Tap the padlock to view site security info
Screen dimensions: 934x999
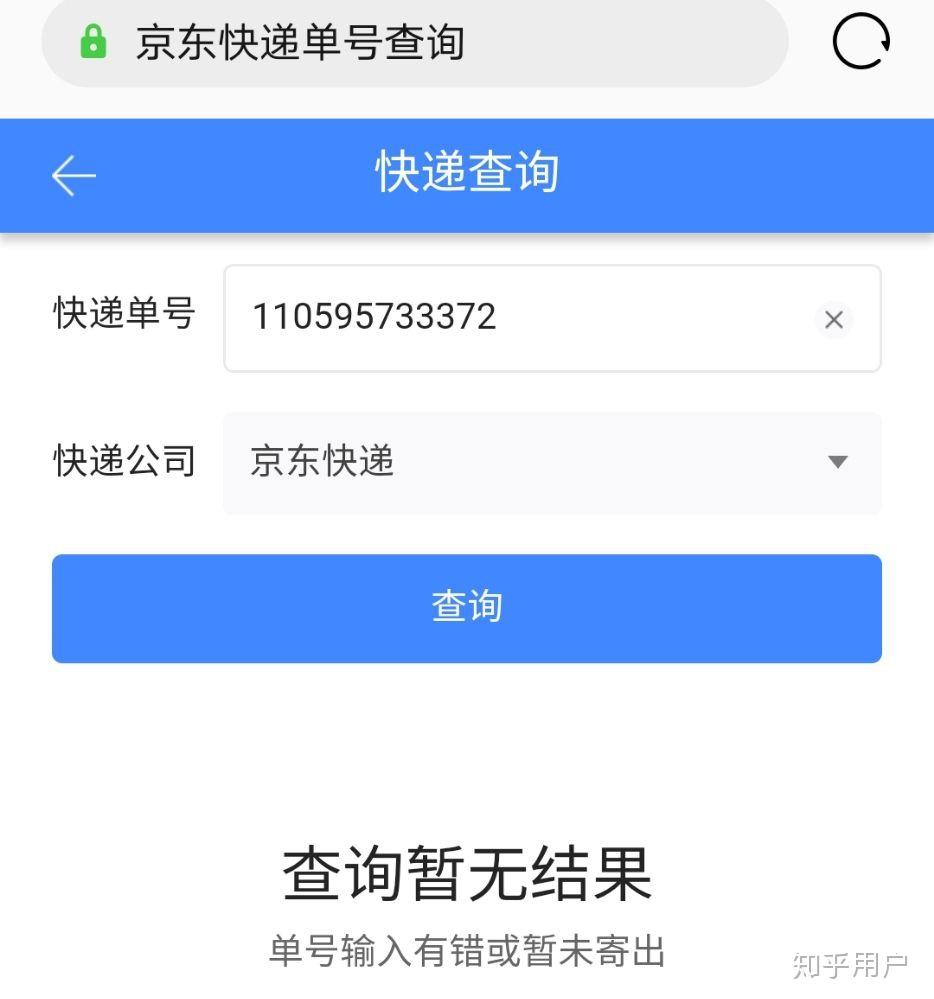[93, 41]
